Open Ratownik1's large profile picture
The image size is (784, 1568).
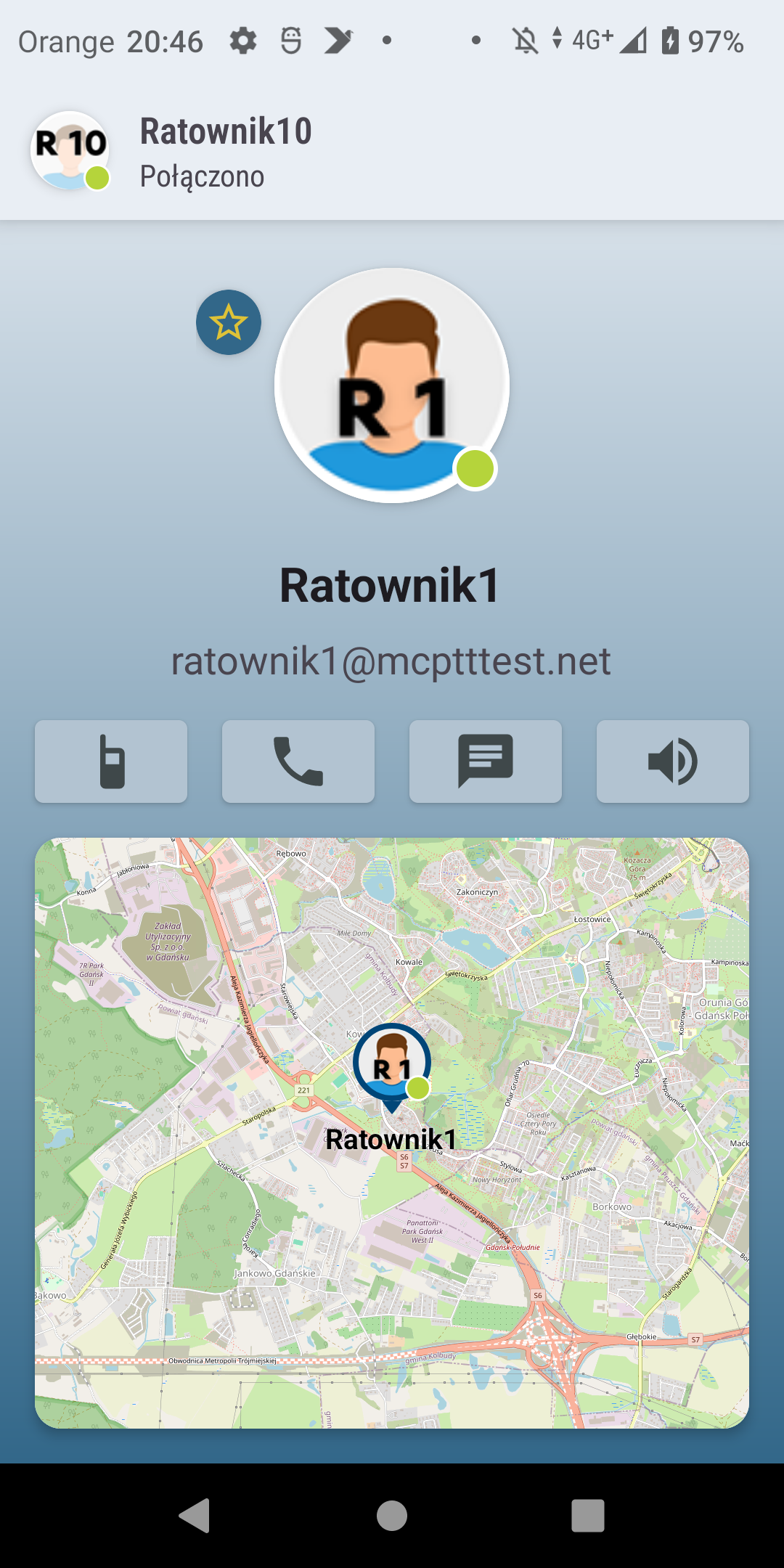click(x=392, y=385)
